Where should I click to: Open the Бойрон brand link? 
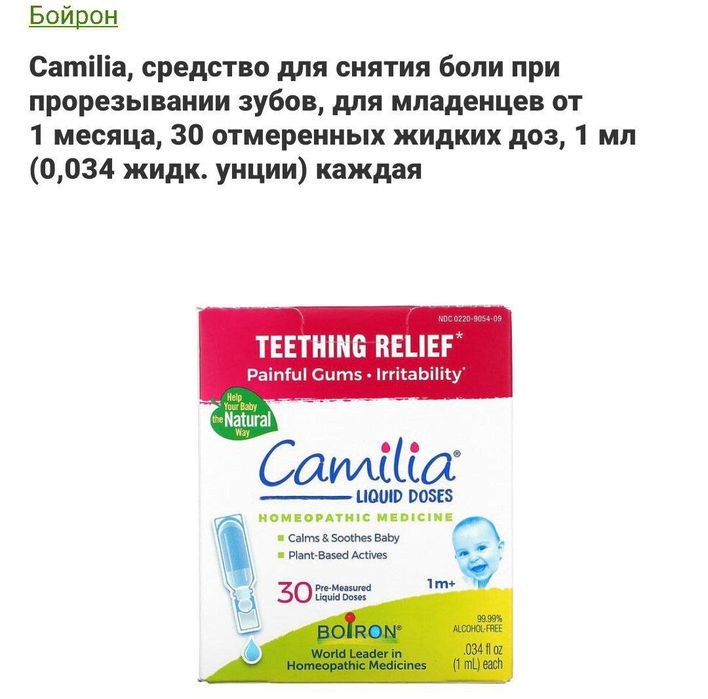pyautogui.click(x=74, y=15)
